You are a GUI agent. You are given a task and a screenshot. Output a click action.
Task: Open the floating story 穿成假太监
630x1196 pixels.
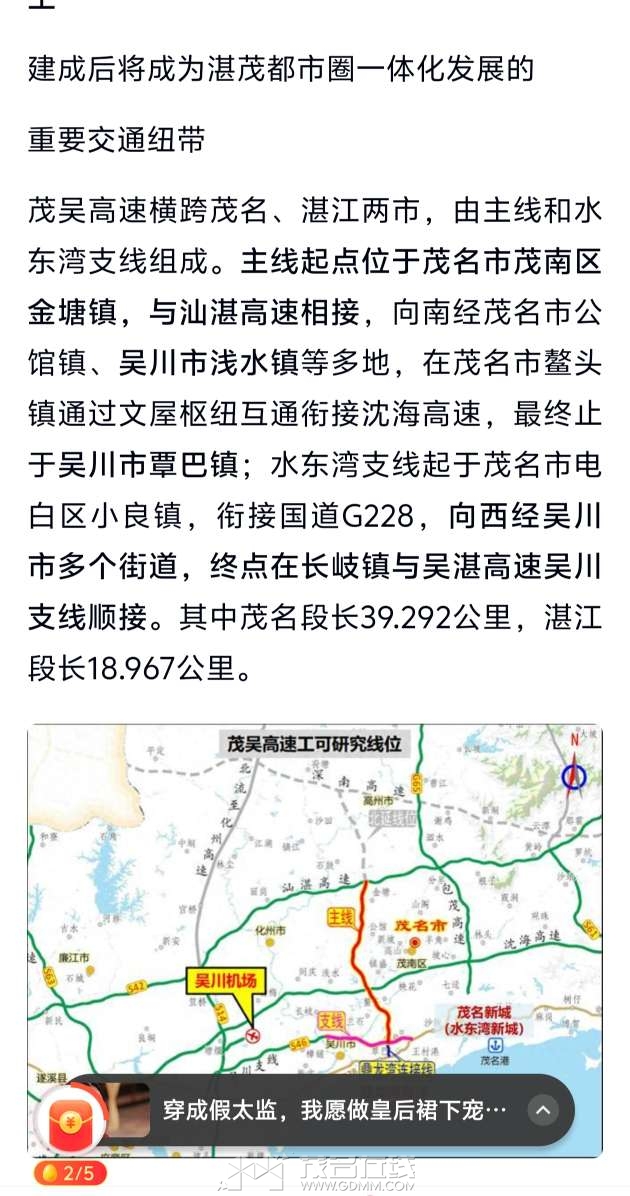335,1110
